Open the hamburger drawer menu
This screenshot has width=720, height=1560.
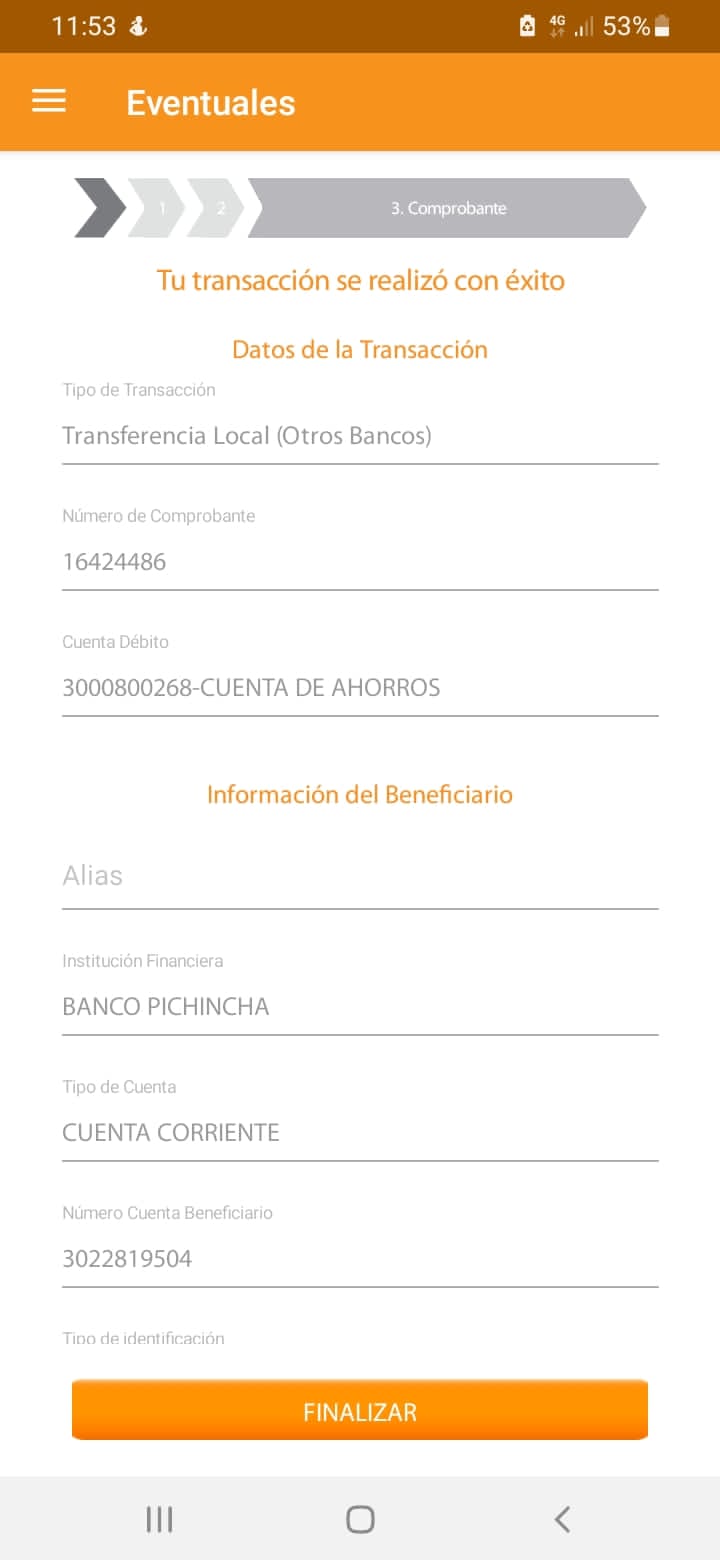(x=49, y=102)
